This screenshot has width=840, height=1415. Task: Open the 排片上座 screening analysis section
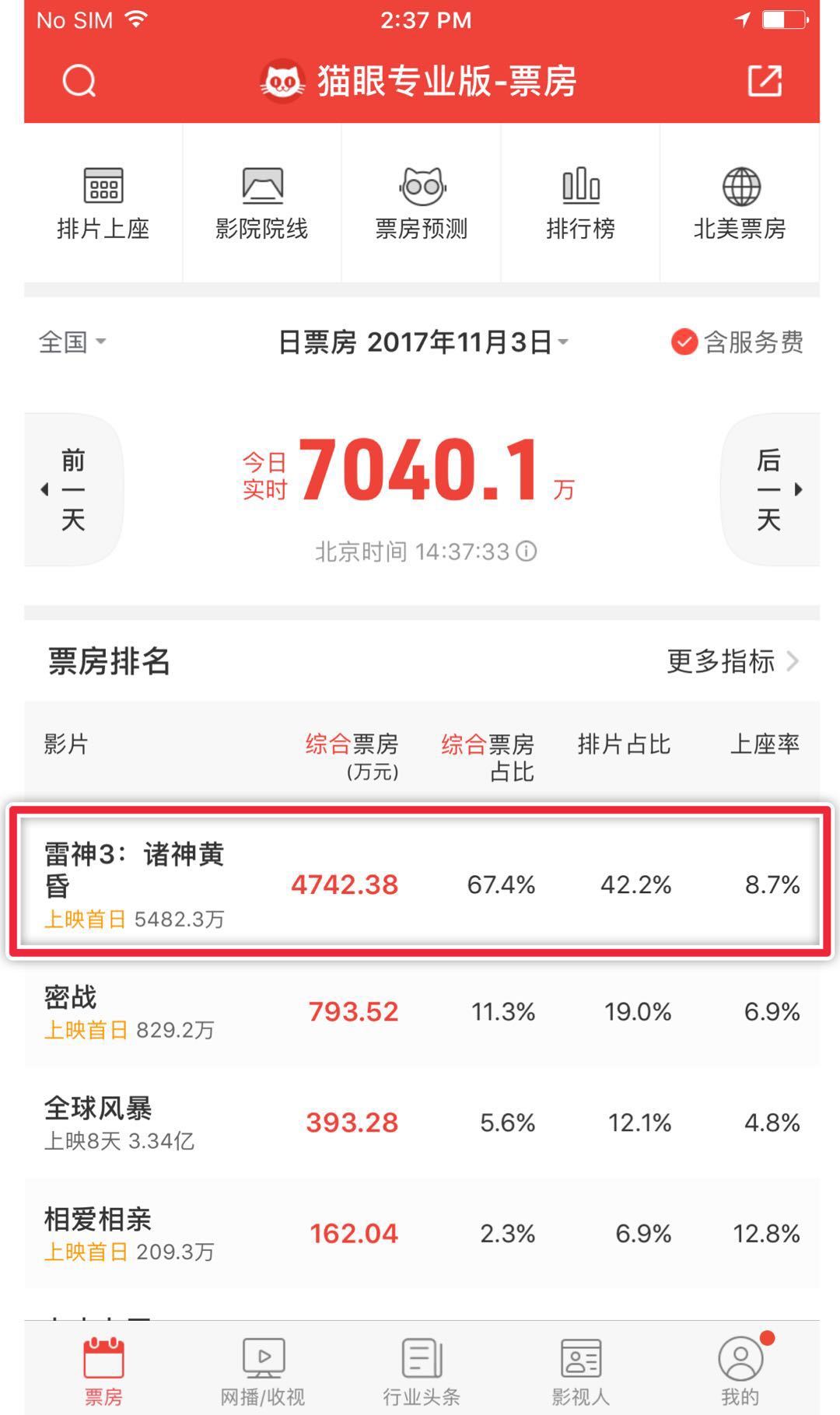tap(105, 201)
